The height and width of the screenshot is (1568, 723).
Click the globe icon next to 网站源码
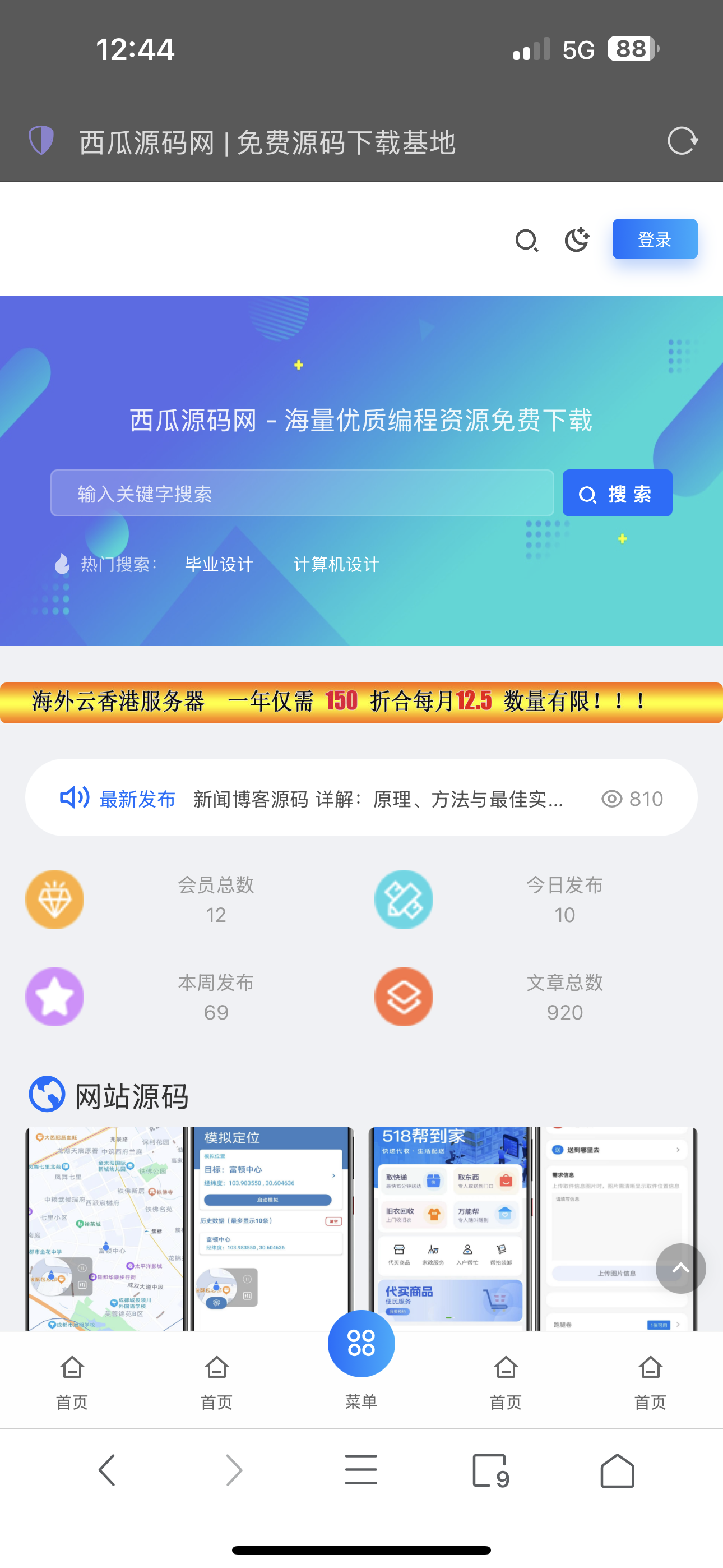pyautogui.click(x=47, y=1094)
